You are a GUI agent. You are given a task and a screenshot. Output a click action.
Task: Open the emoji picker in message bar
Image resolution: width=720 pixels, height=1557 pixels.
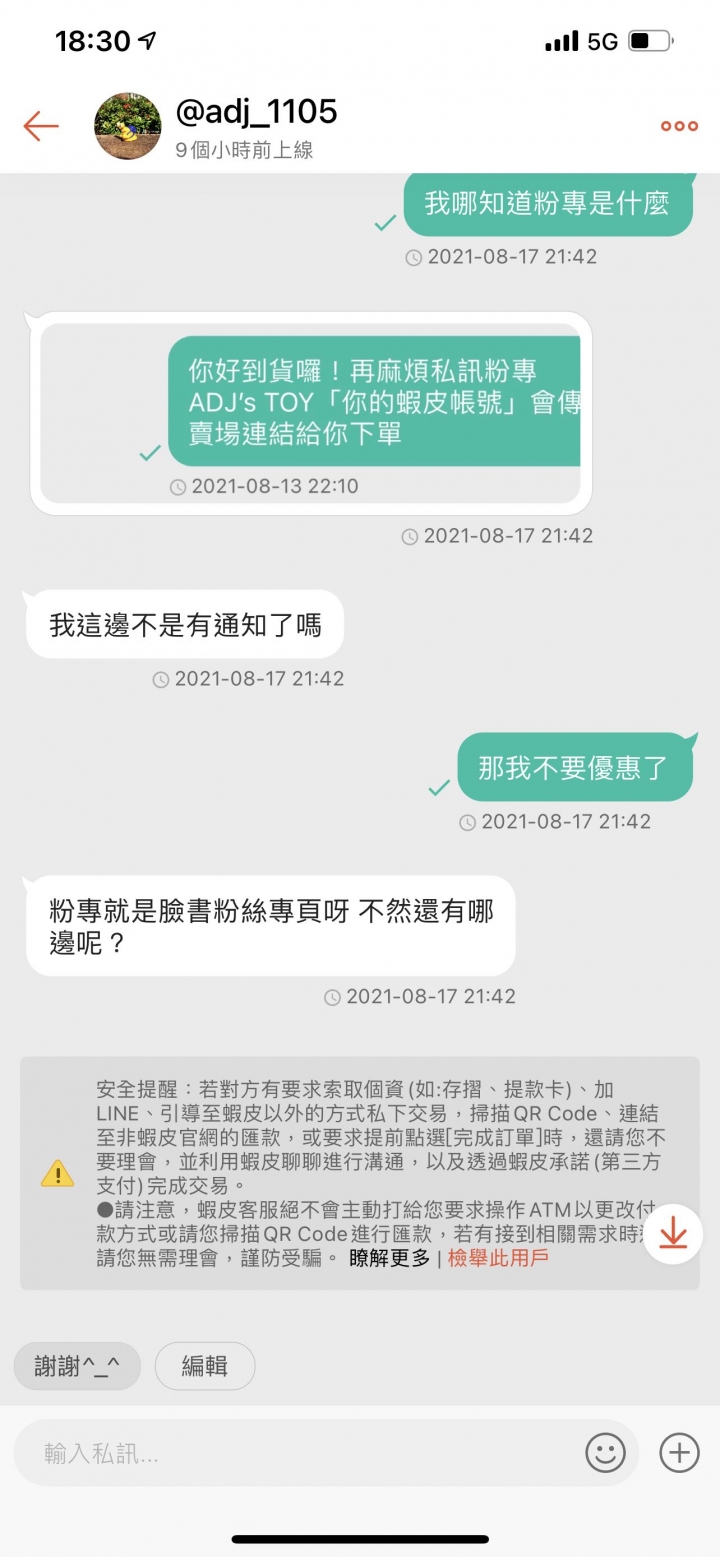click(608, 1452)
